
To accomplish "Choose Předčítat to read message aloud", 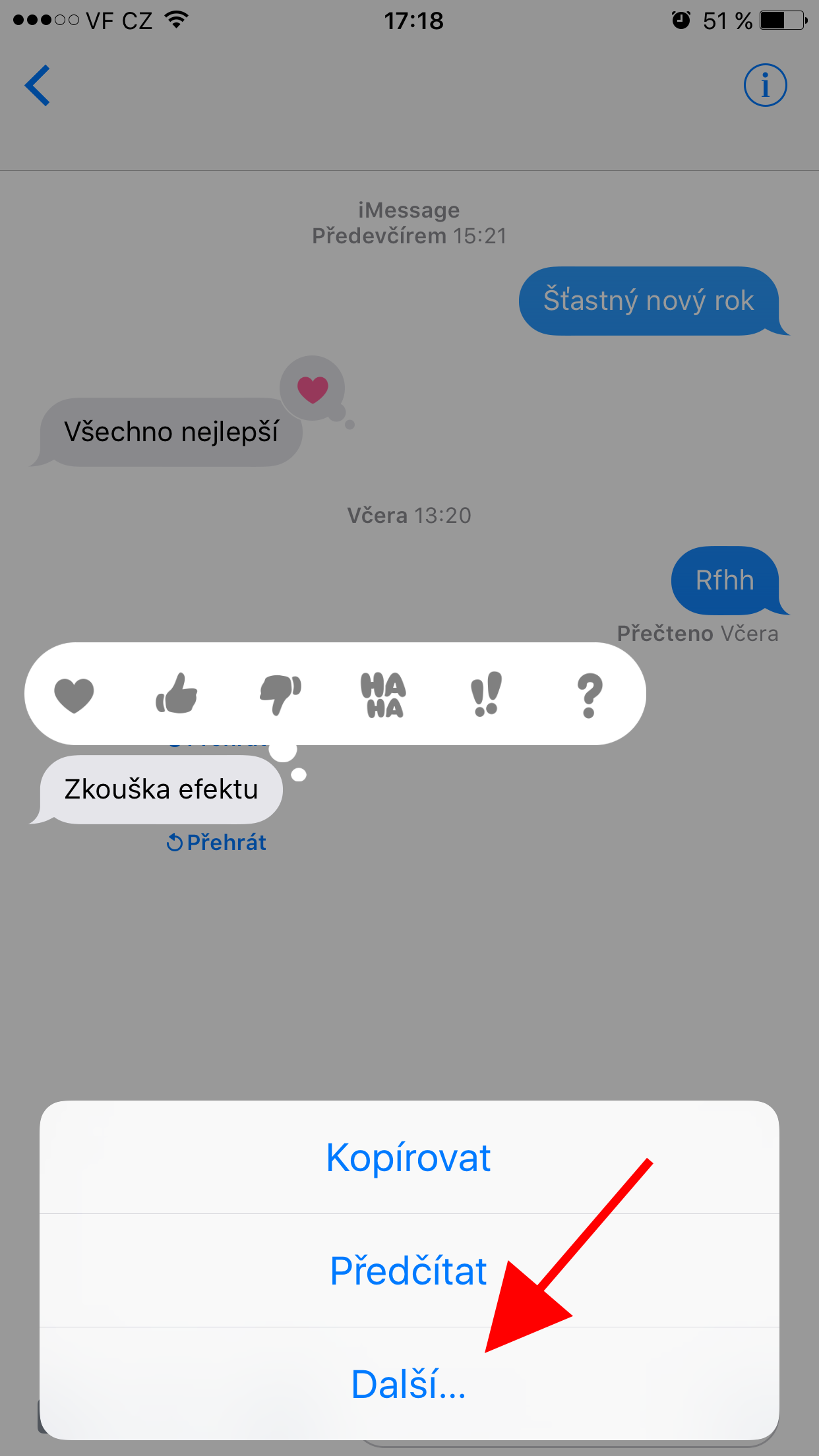I will (409, 1271).
